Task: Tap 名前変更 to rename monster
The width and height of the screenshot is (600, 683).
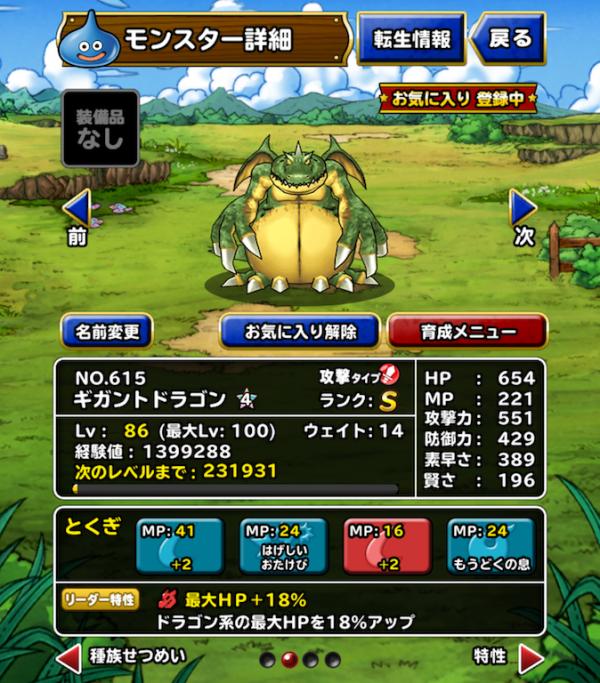Action: click(106, 331)
